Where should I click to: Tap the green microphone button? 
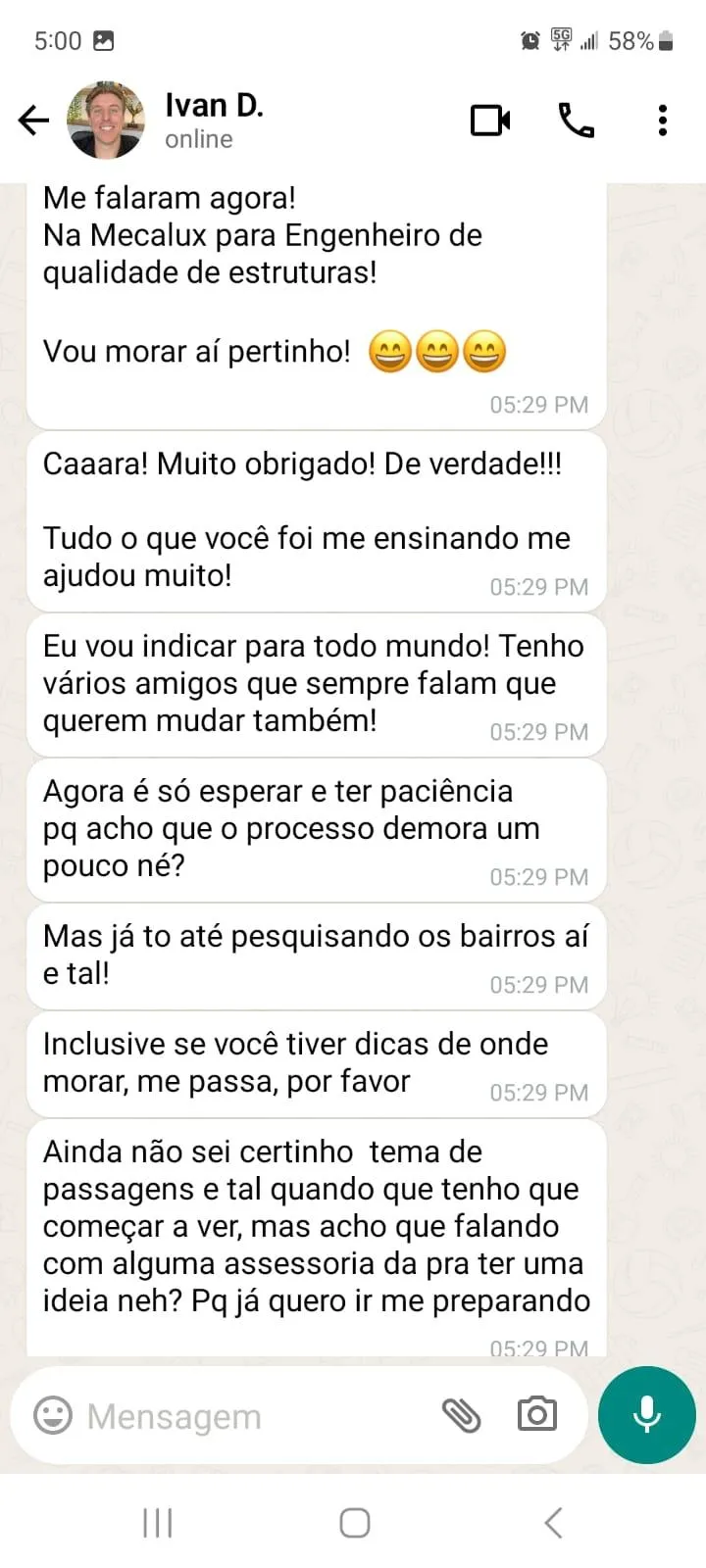tap(647, 1415)
